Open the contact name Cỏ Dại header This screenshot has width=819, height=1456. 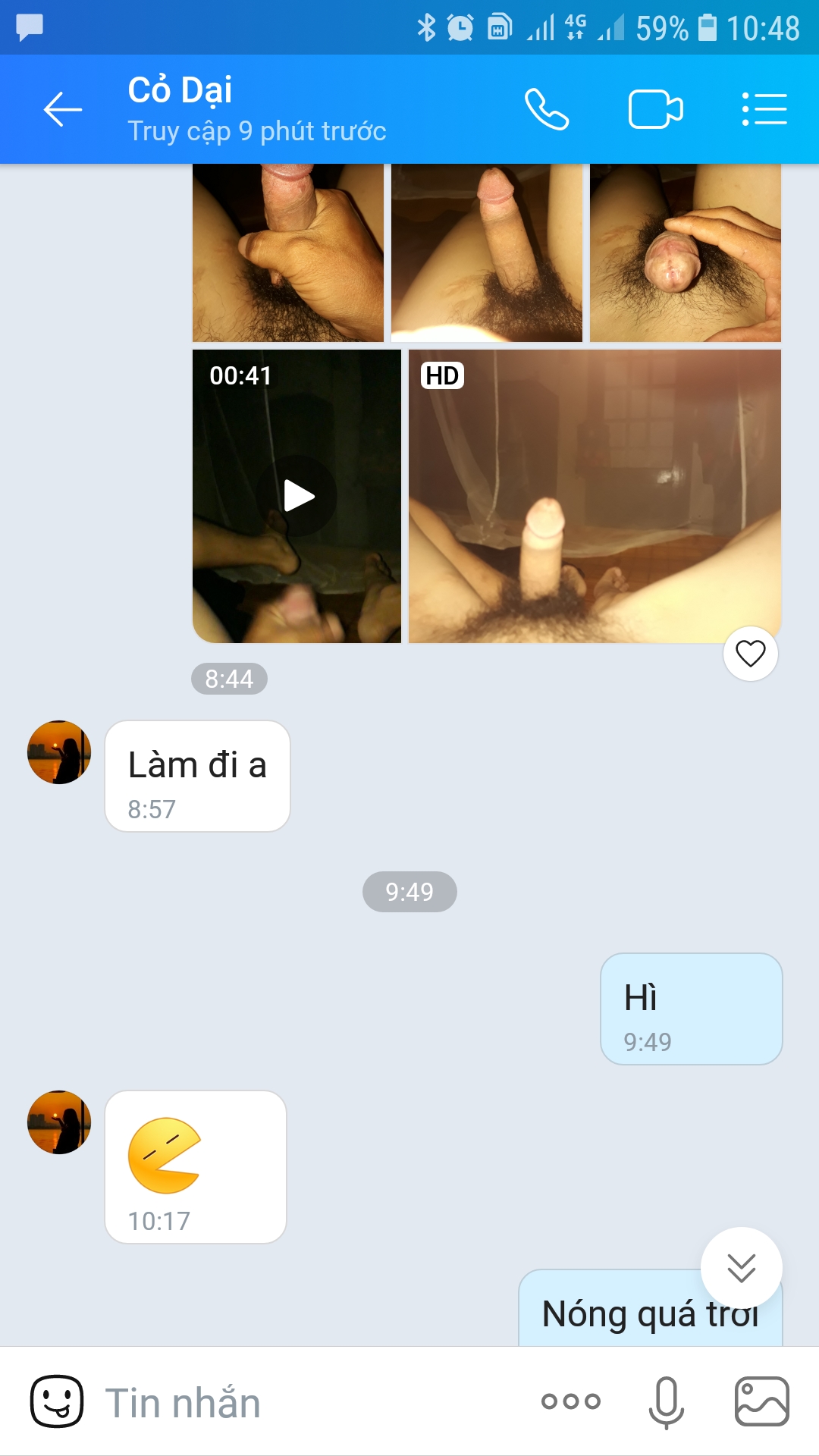pos(180,90)
